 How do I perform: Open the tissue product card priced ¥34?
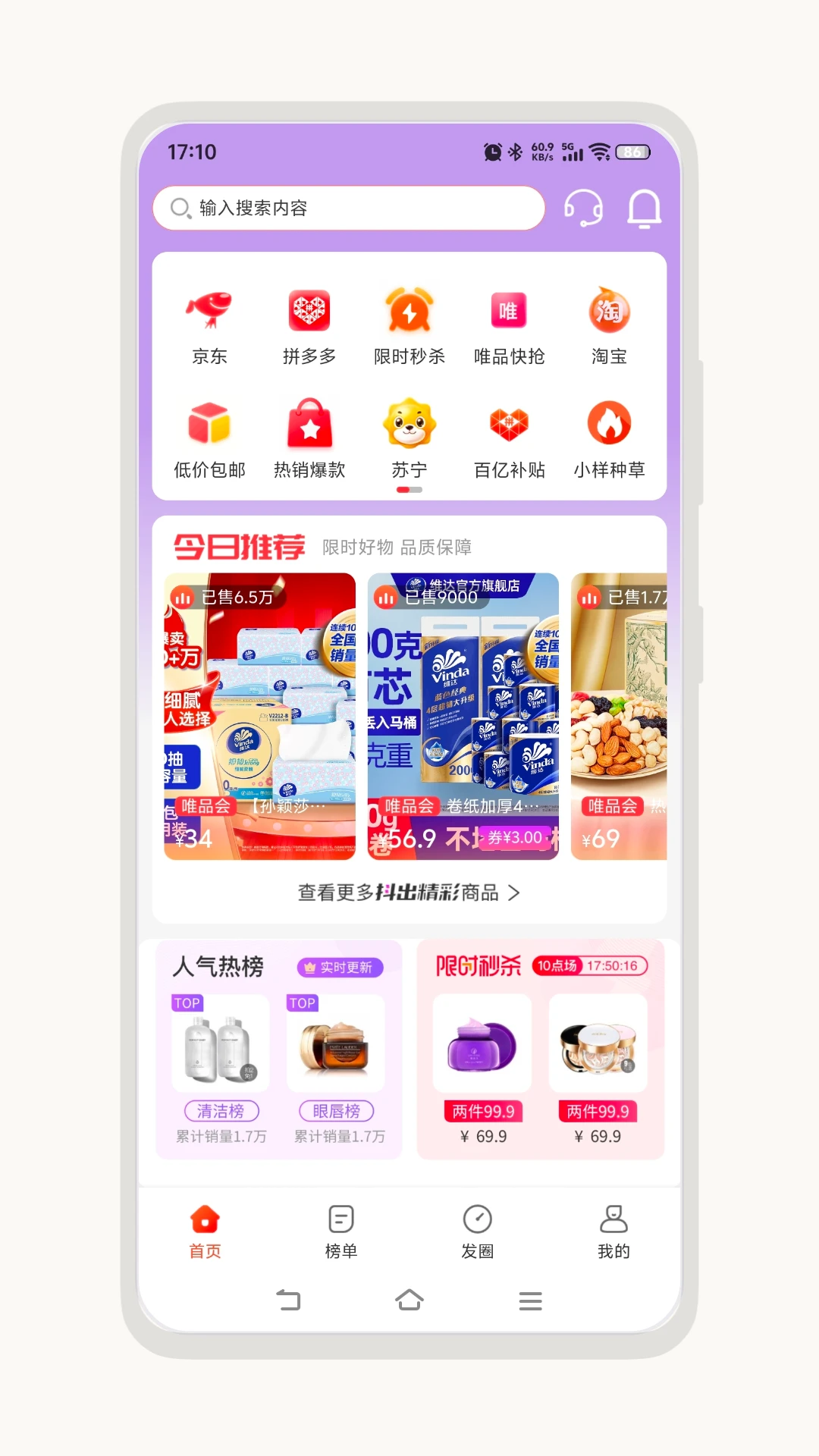point(259,716)
